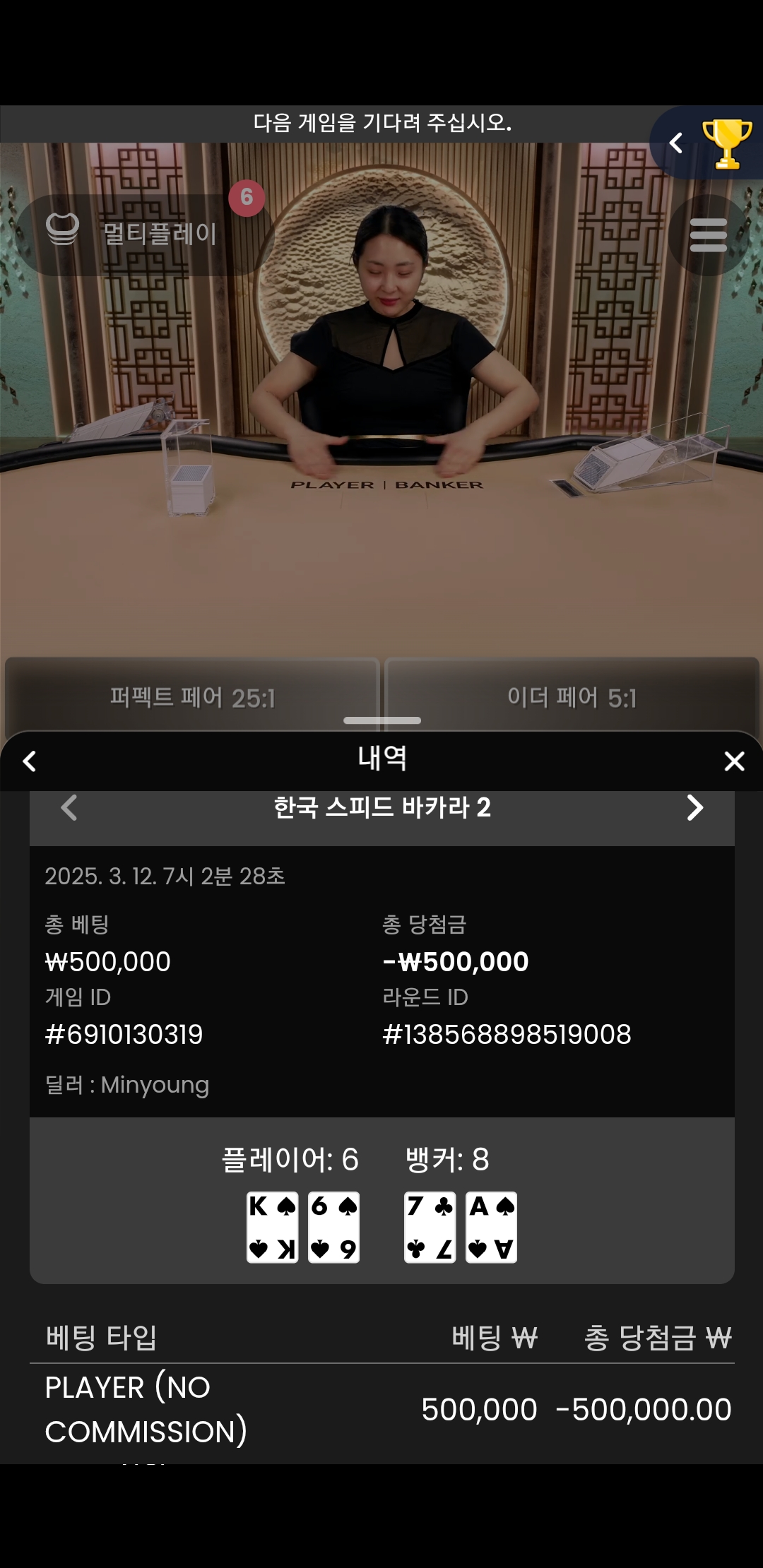Close the 내역 history panel

tap(735, 761)
